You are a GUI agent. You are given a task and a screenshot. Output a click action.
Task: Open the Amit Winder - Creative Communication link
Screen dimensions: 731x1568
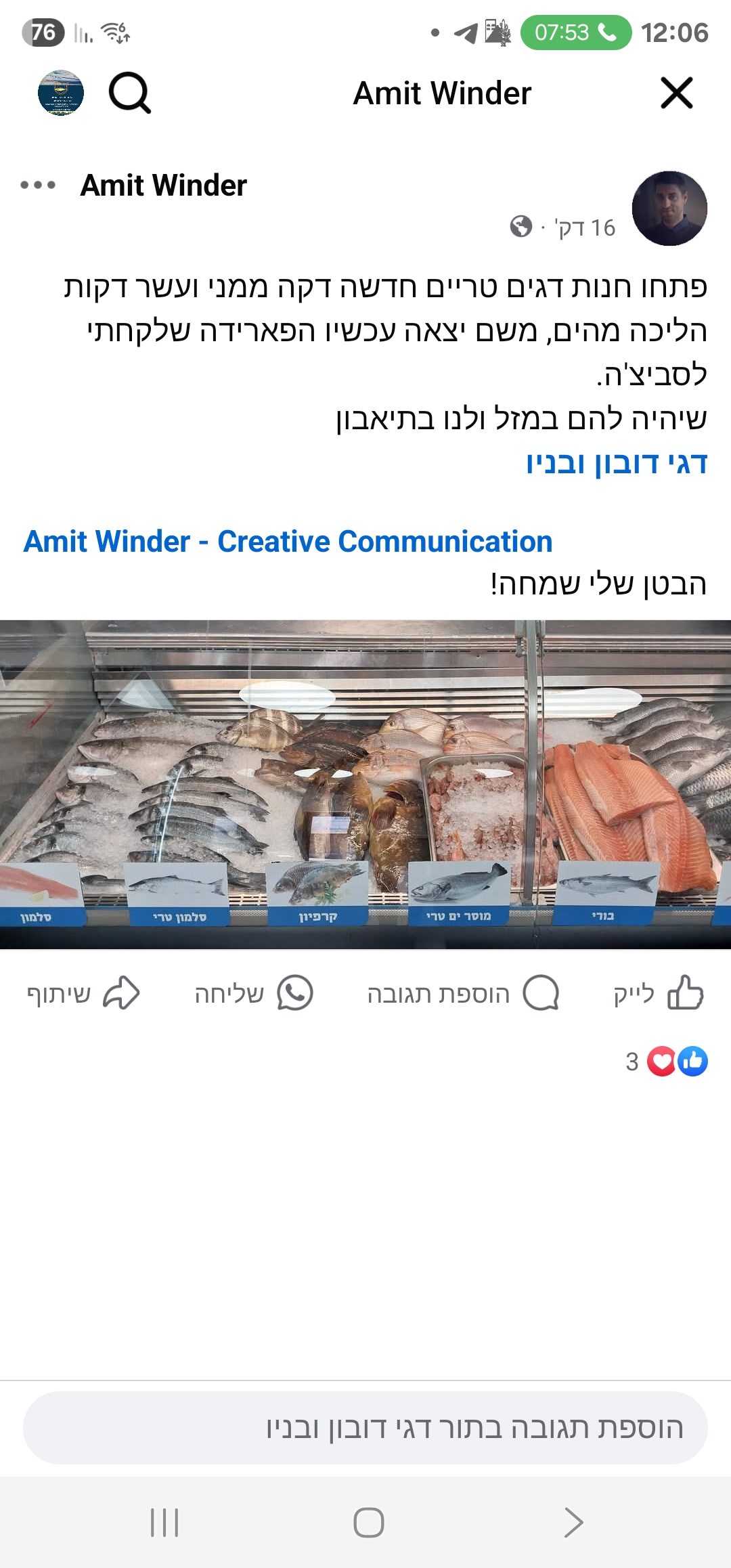coord(288,541)
